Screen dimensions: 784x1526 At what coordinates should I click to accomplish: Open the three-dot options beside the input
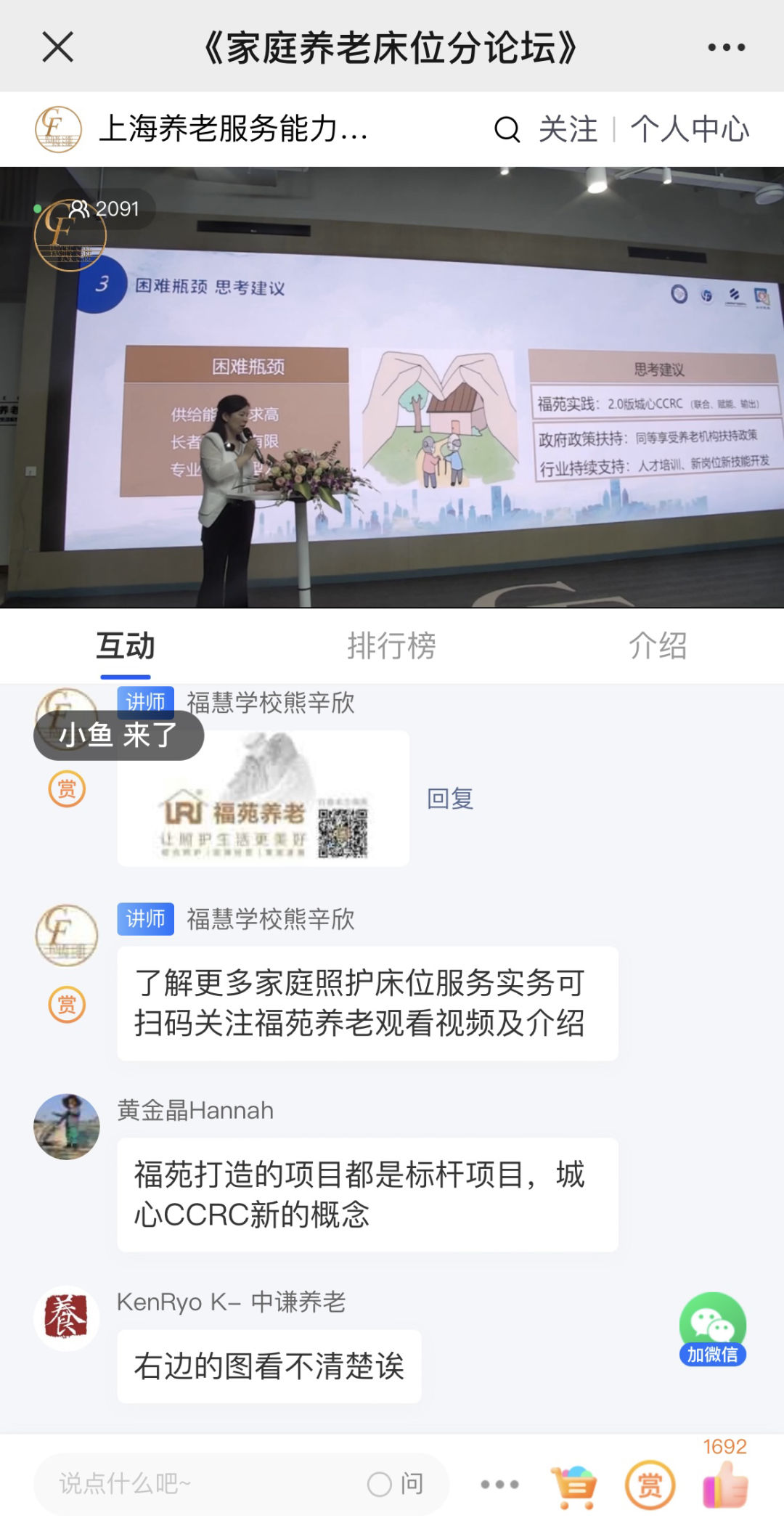[499, 1485]
